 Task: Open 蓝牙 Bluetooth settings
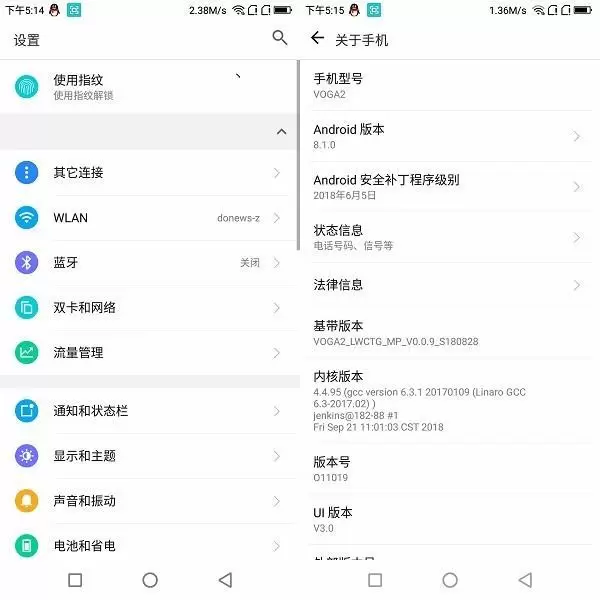[x=150, y=263]
